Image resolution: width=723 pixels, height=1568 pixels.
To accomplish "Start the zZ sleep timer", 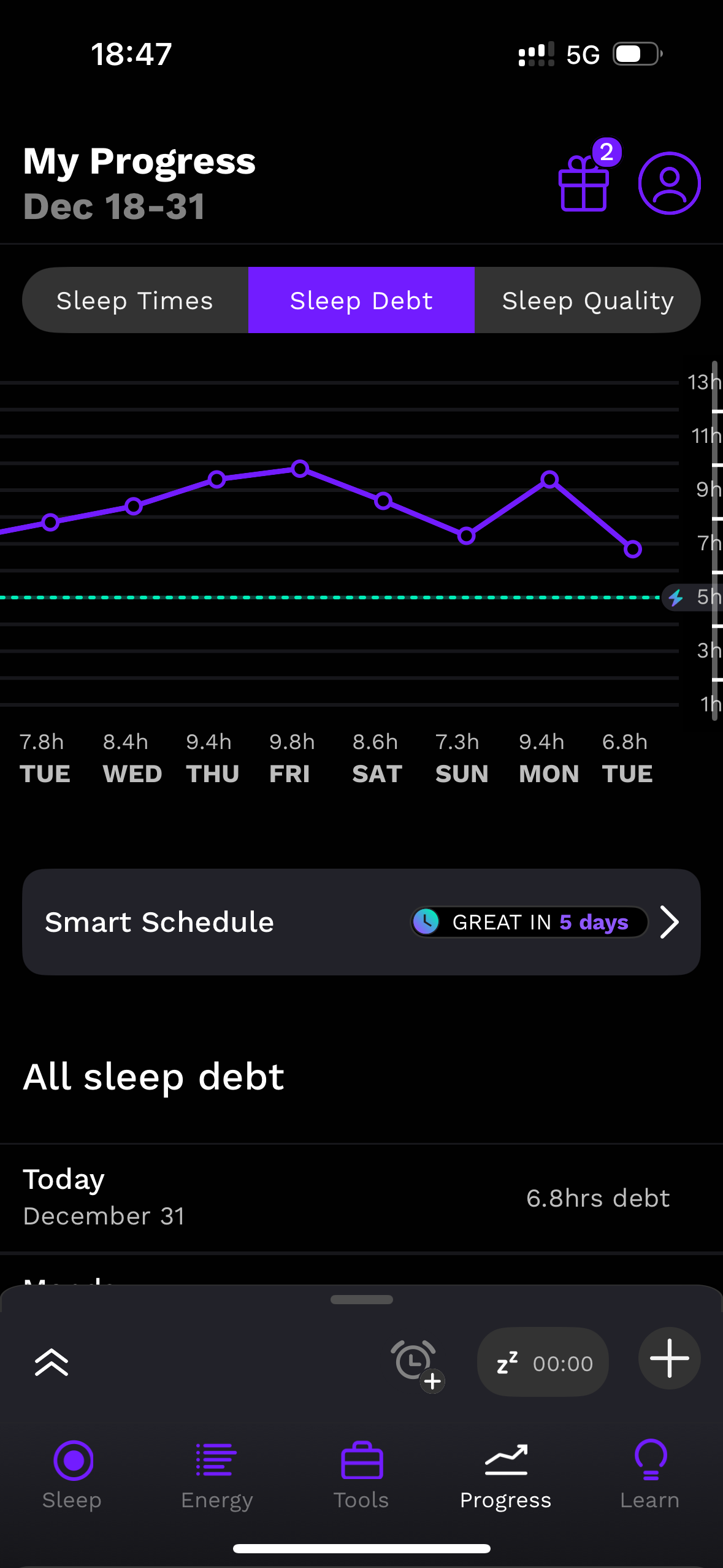I will click(x=543, y=1362).
